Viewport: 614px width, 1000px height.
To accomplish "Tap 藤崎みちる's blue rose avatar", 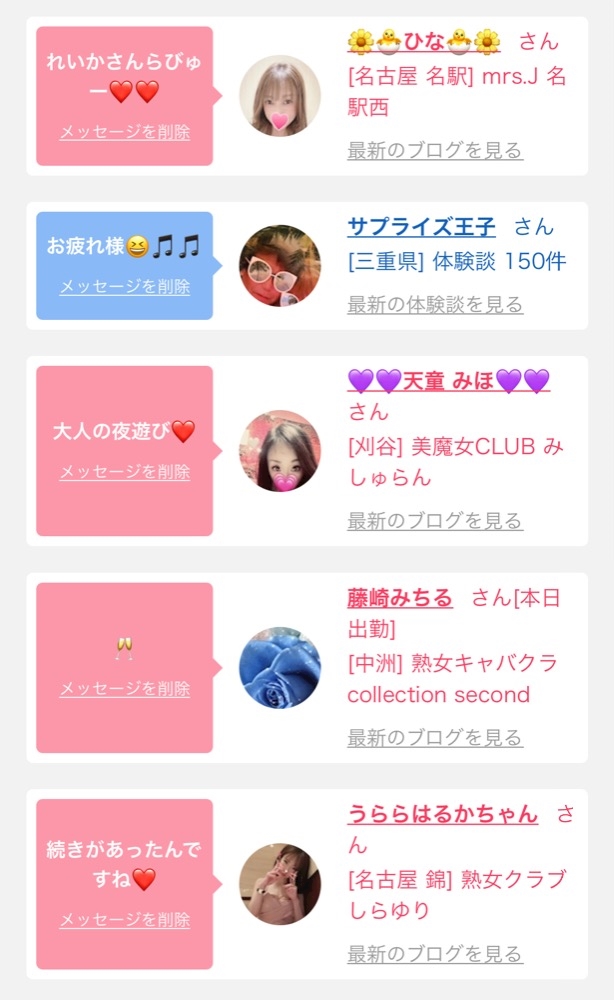I will tap(280, 668).
